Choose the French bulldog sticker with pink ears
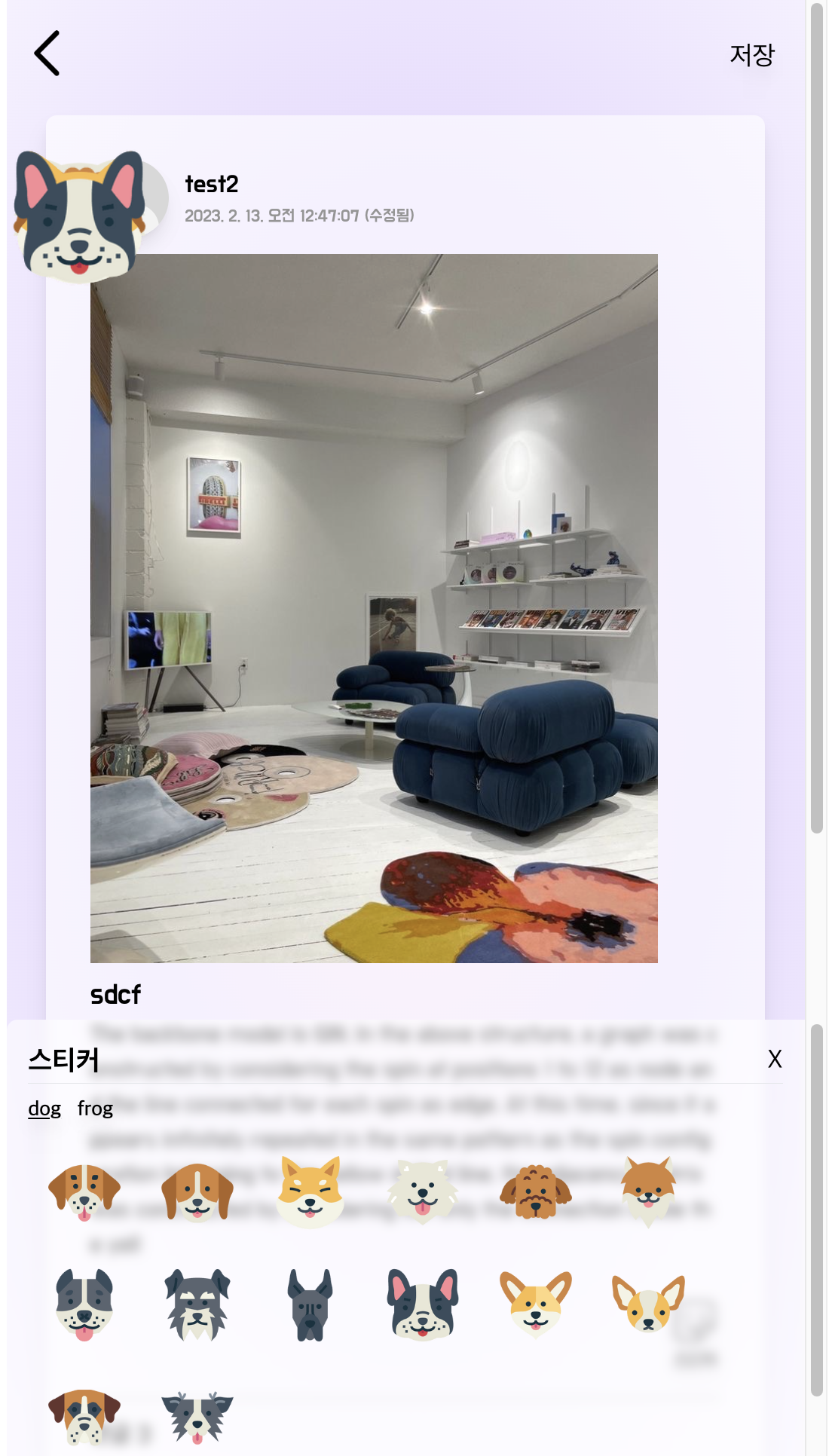Screen dimensions: 829x1456 coord(422,1305)
